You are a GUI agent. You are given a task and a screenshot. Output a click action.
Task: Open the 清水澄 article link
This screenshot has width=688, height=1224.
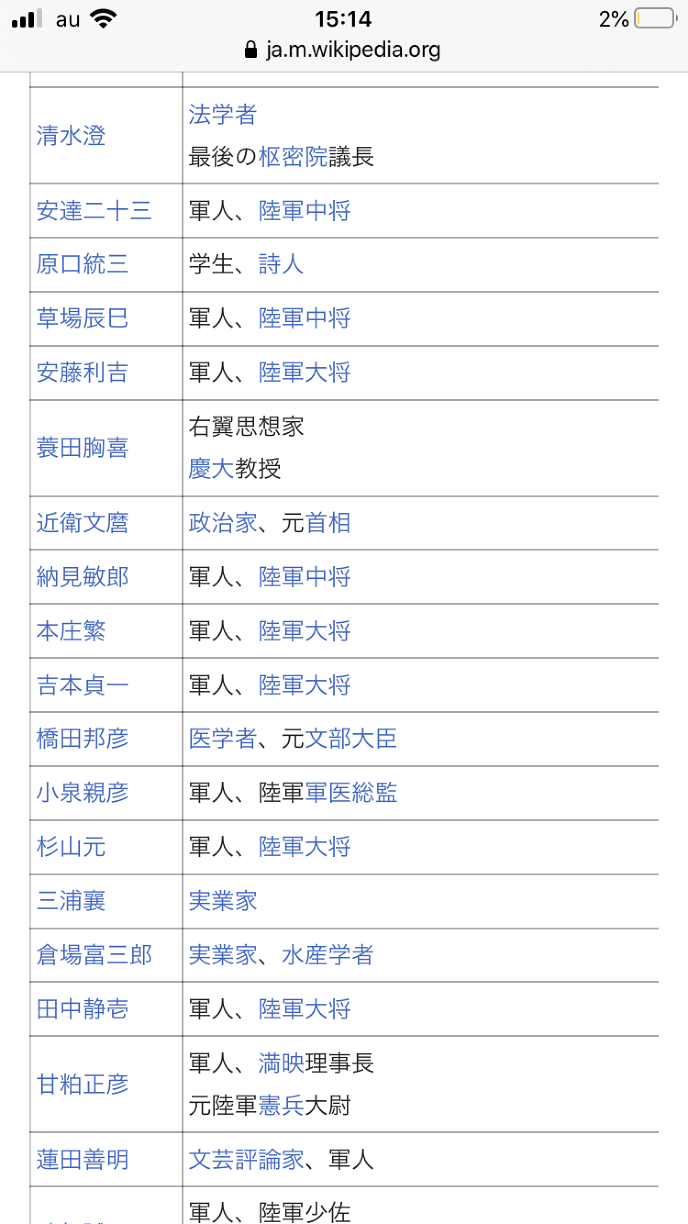pyautogui.click(x=71, y=136)
